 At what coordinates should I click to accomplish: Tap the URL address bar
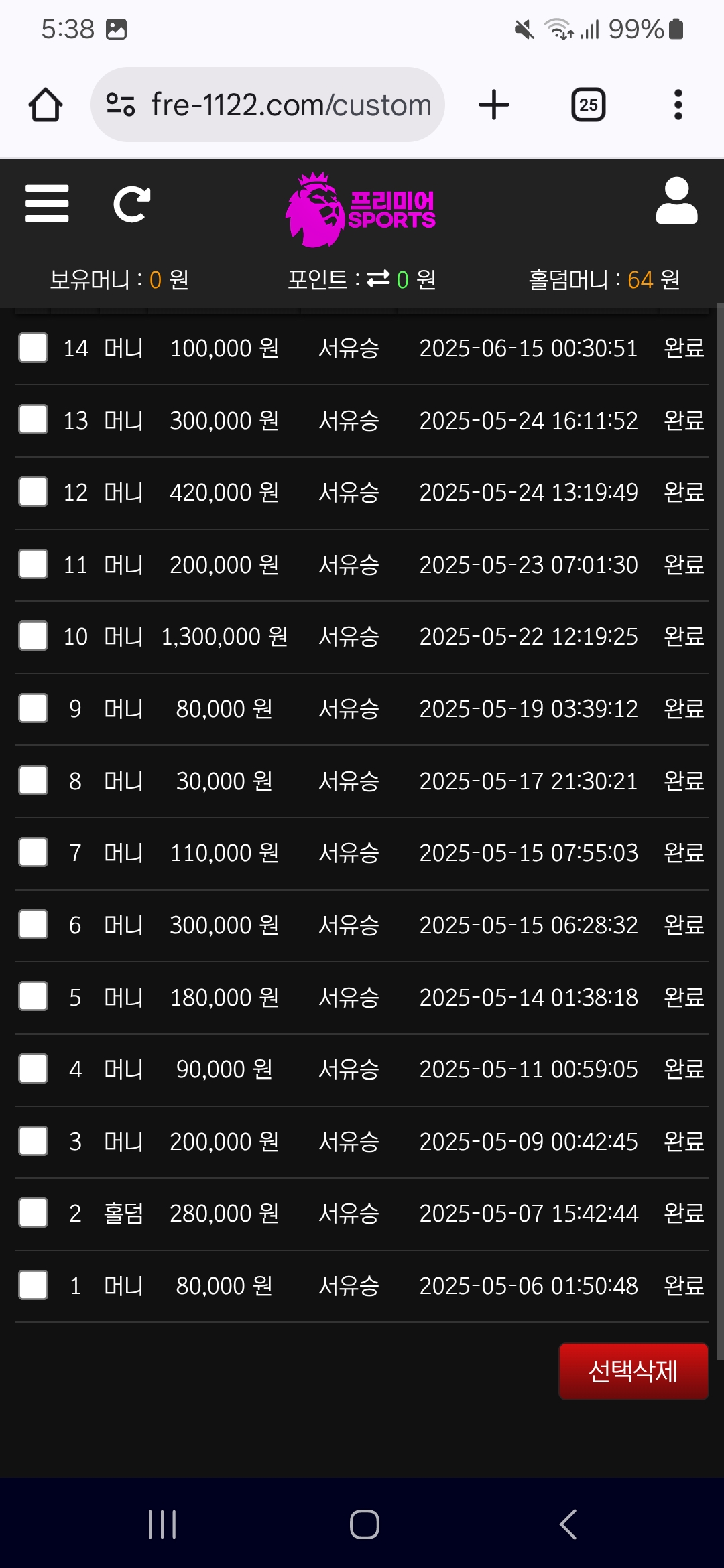click(x=267, y=105)
